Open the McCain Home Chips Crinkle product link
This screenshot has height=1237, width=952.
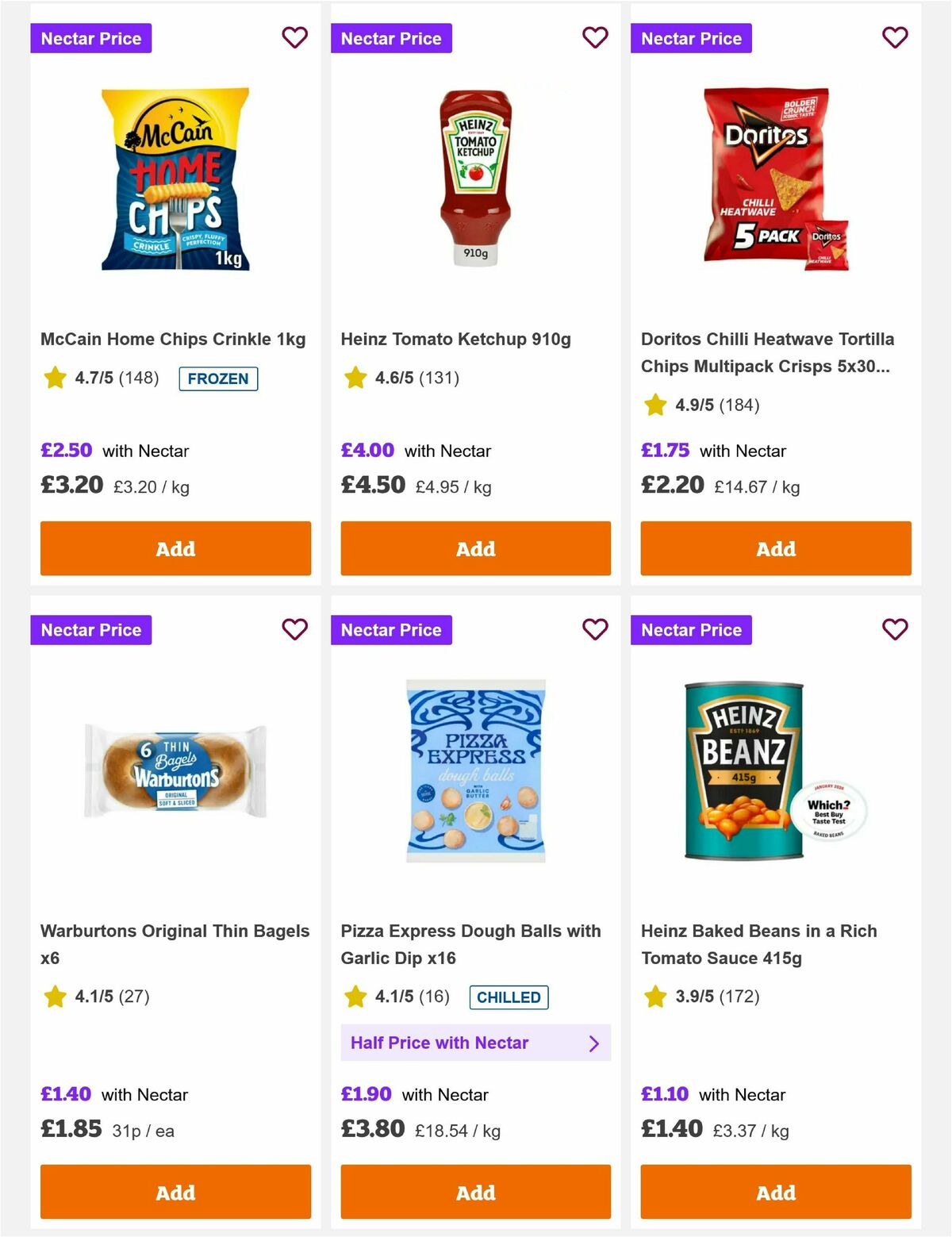click(x=172, y=339)
